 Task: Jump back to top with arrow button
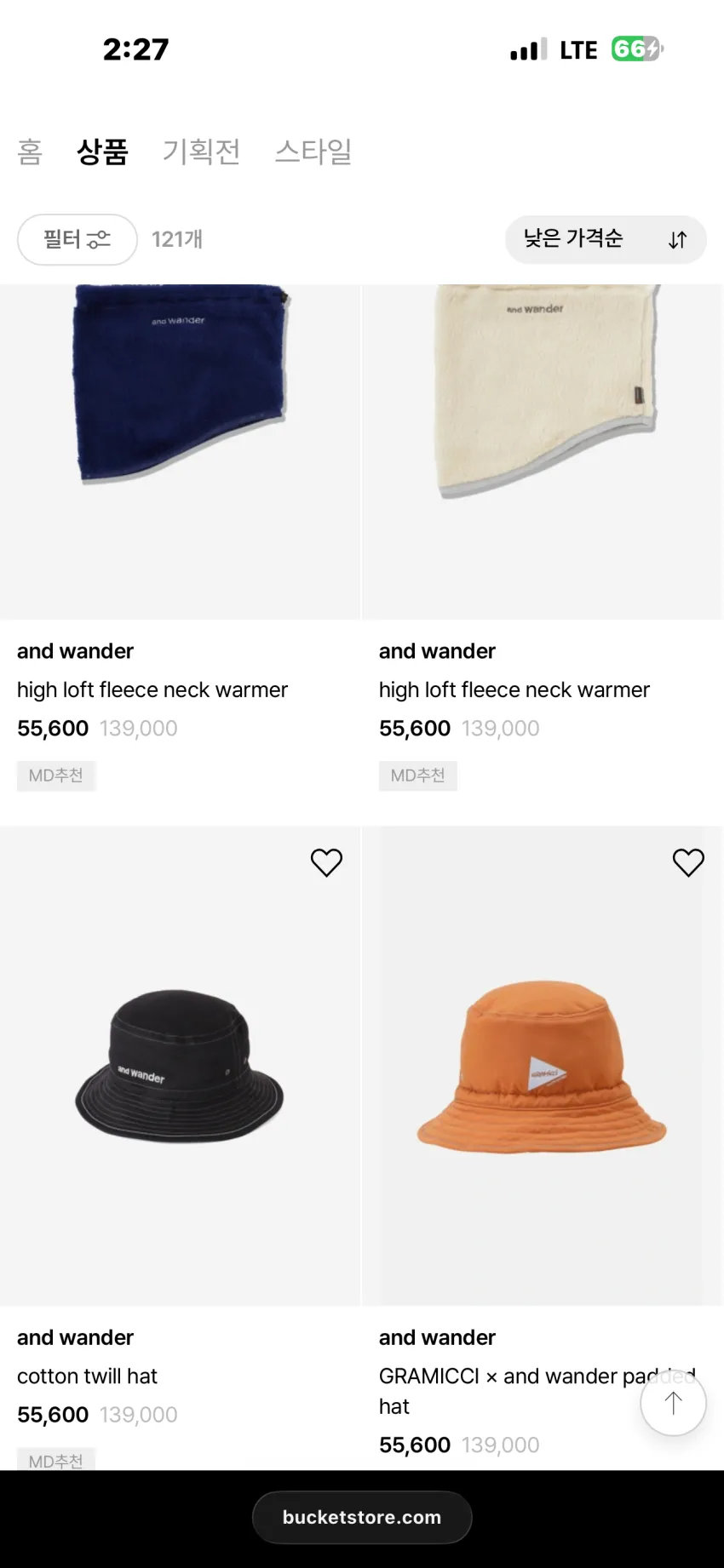673,1402
